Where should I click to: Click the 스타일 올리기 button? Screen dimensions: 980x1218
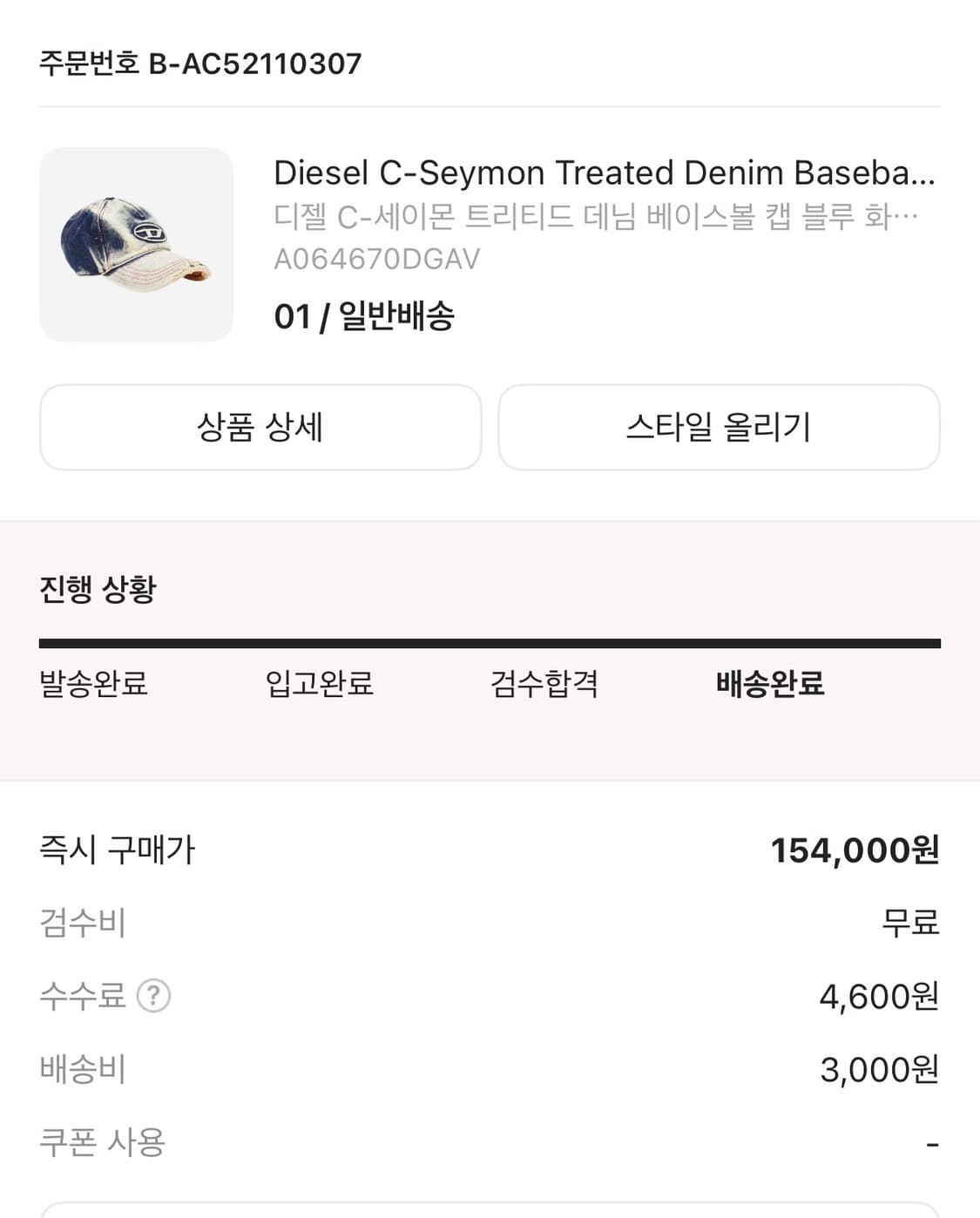click(719, 427)
